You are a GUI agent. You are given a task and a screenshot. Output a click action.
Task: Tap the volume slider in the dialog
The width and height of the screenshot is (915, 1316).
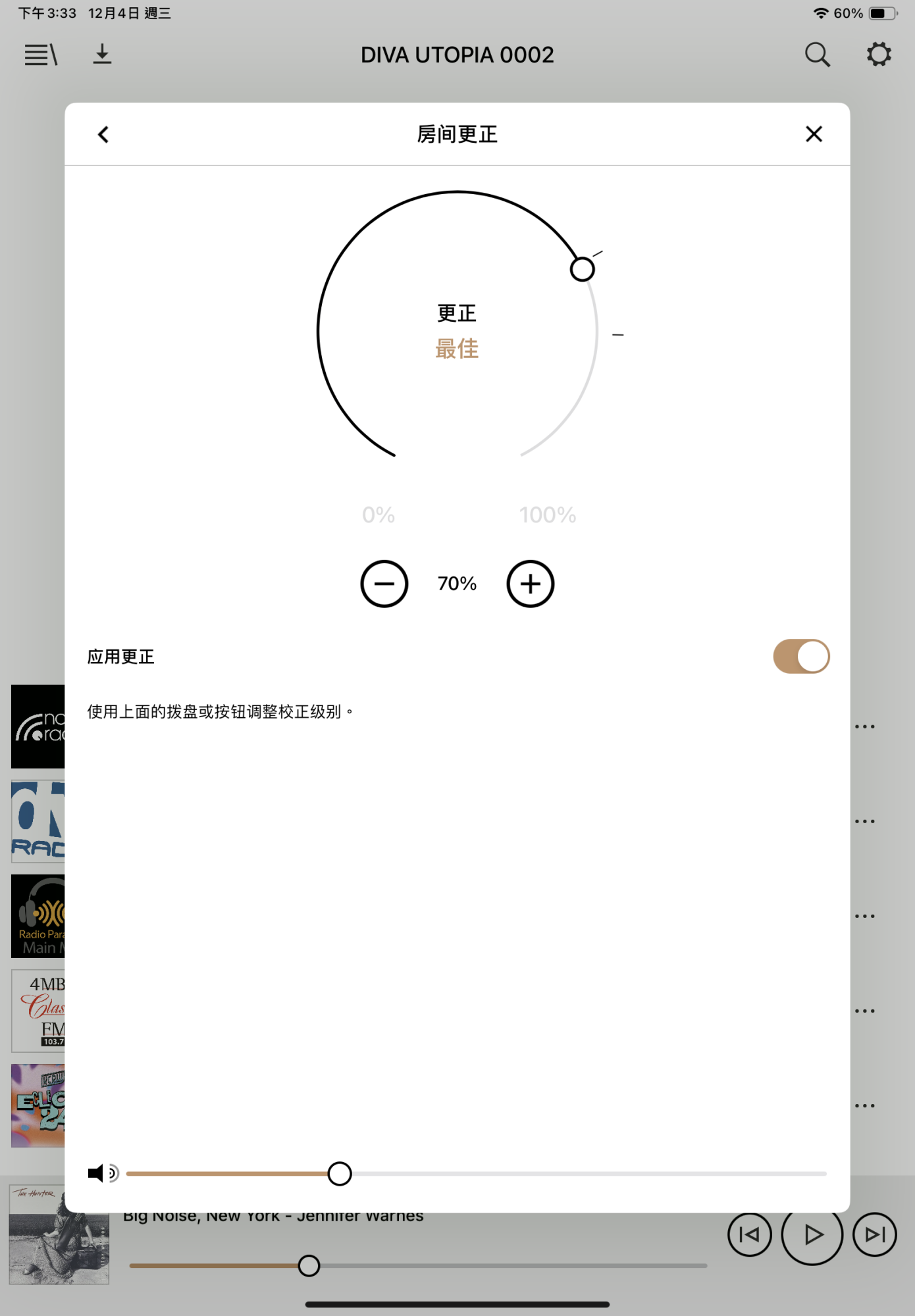pyautogui.click(x=475, y=1174)
